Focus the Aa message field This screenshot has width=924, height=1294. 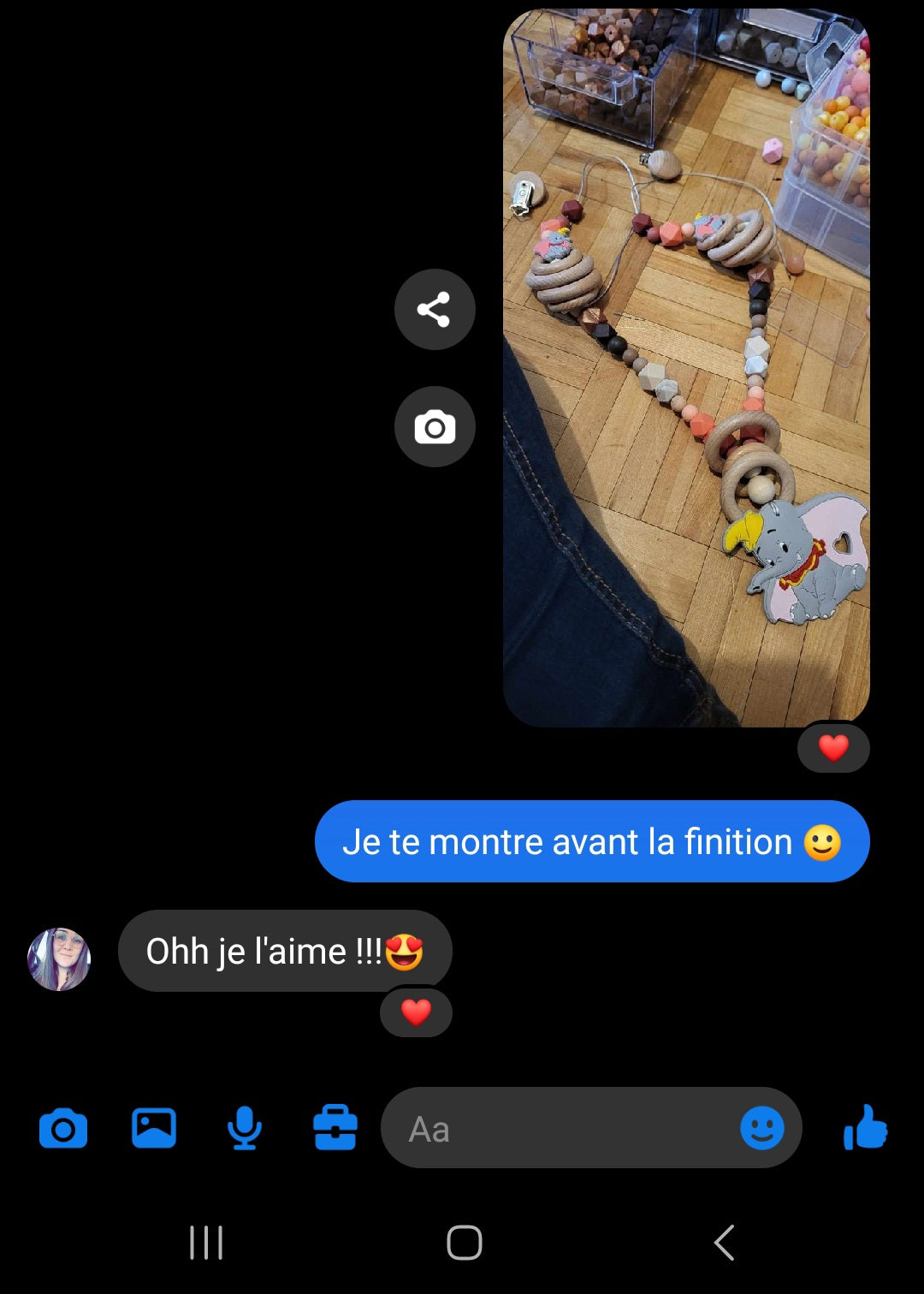point(556,1129)
